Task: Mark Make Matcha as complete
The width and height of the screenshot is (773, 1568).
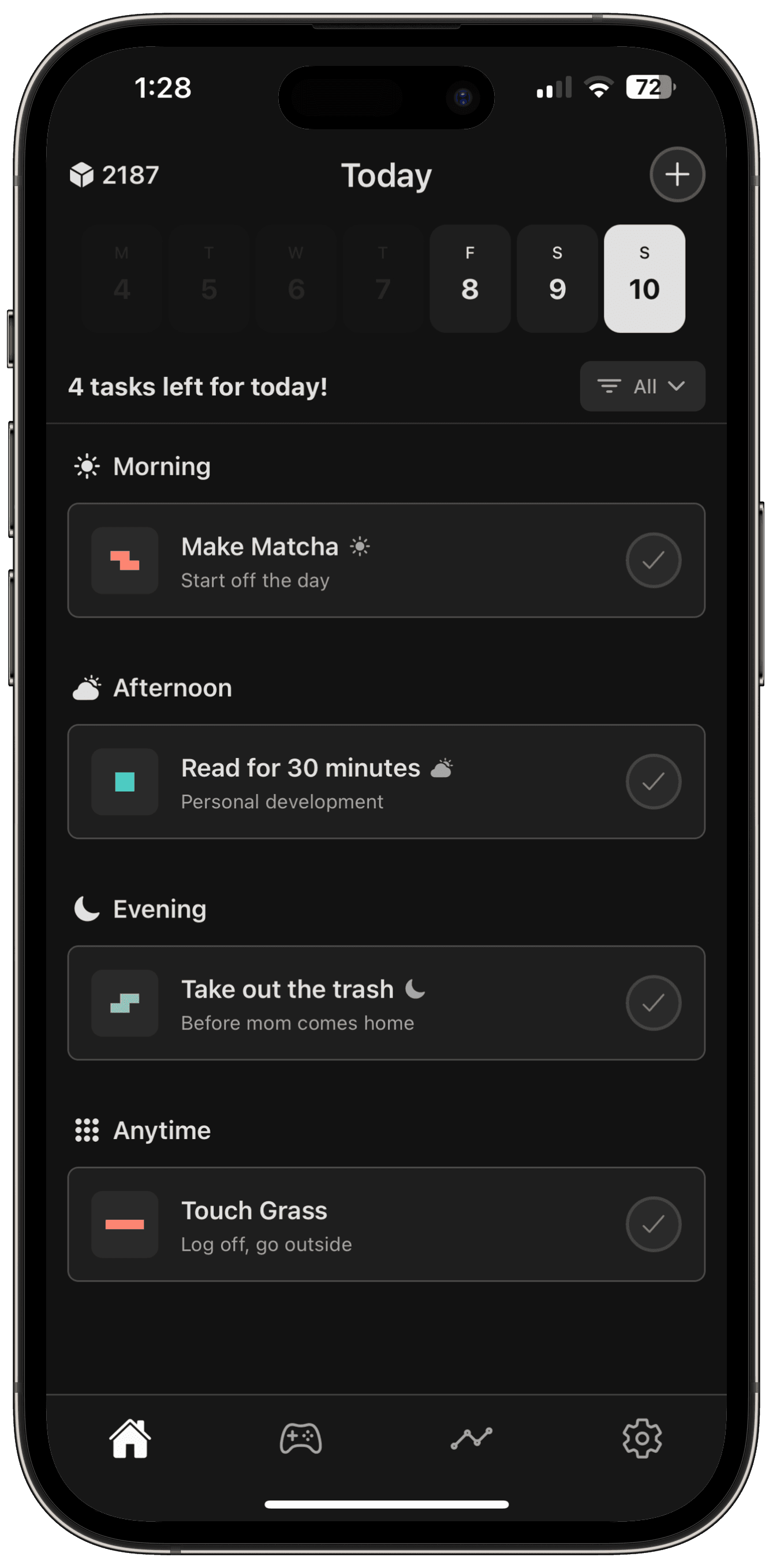Action: [653, 560]
